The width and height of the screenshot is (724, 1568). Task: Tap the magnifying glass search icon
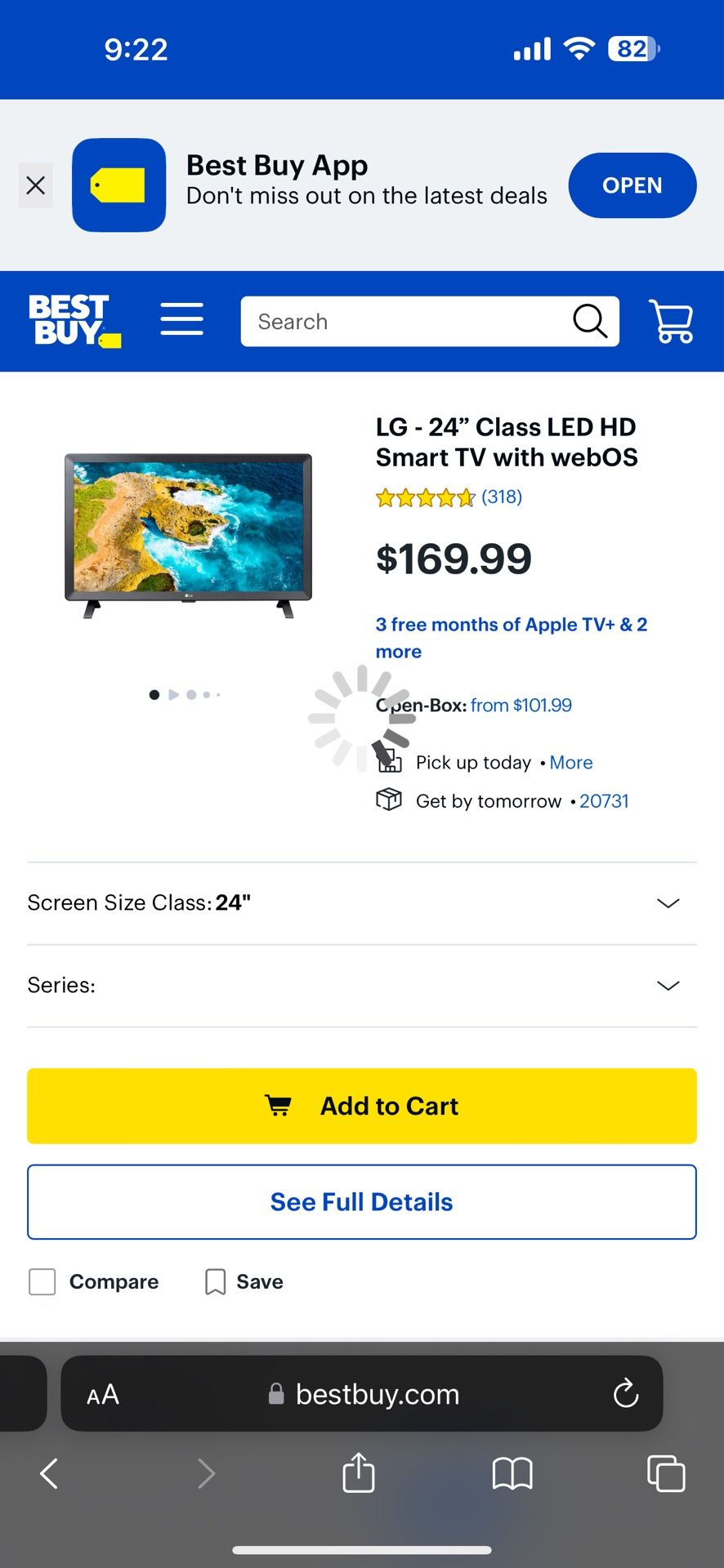point(590,321)
